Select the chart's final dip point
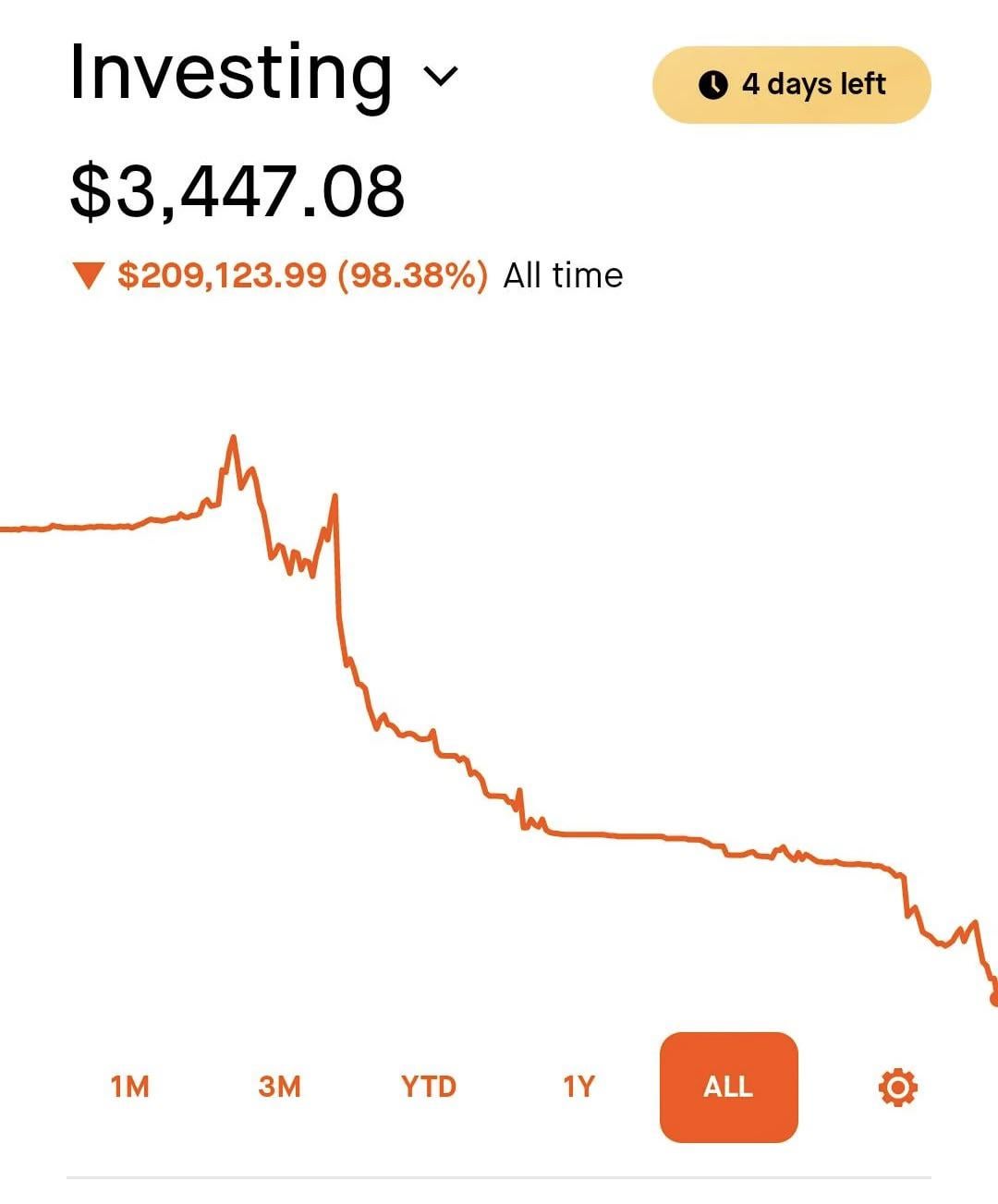Image resolution: width=998 pixels, height=1204 pixels. click(993, 998)
